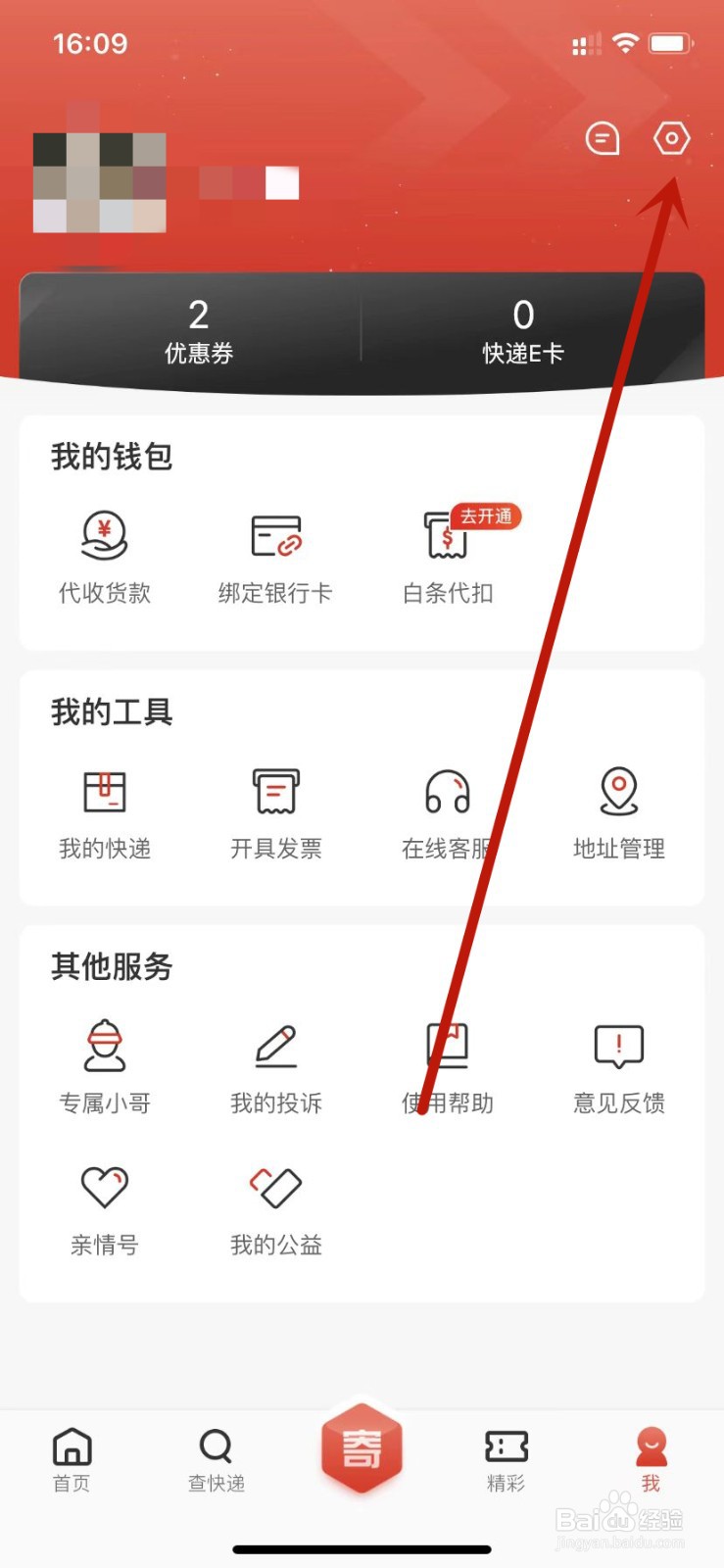The image size is (724, 1568).
Task: Open the 代收货款 wallet icon
Action: point(103,534)
